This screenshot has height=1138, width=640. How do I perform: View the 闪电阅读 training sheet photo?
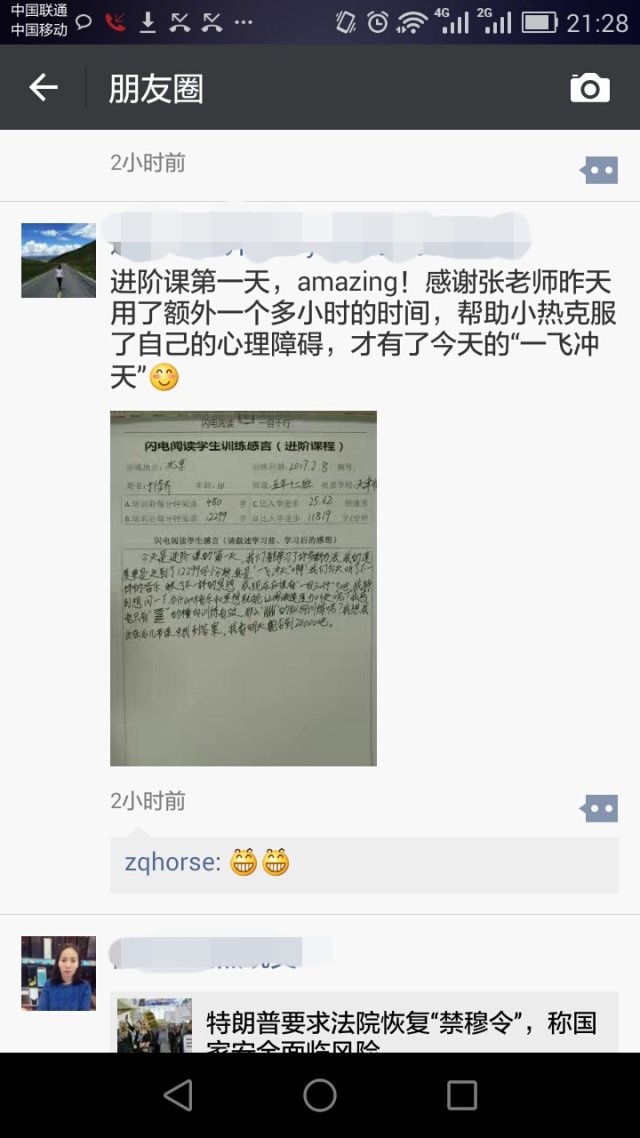click(x=243, y=588)
